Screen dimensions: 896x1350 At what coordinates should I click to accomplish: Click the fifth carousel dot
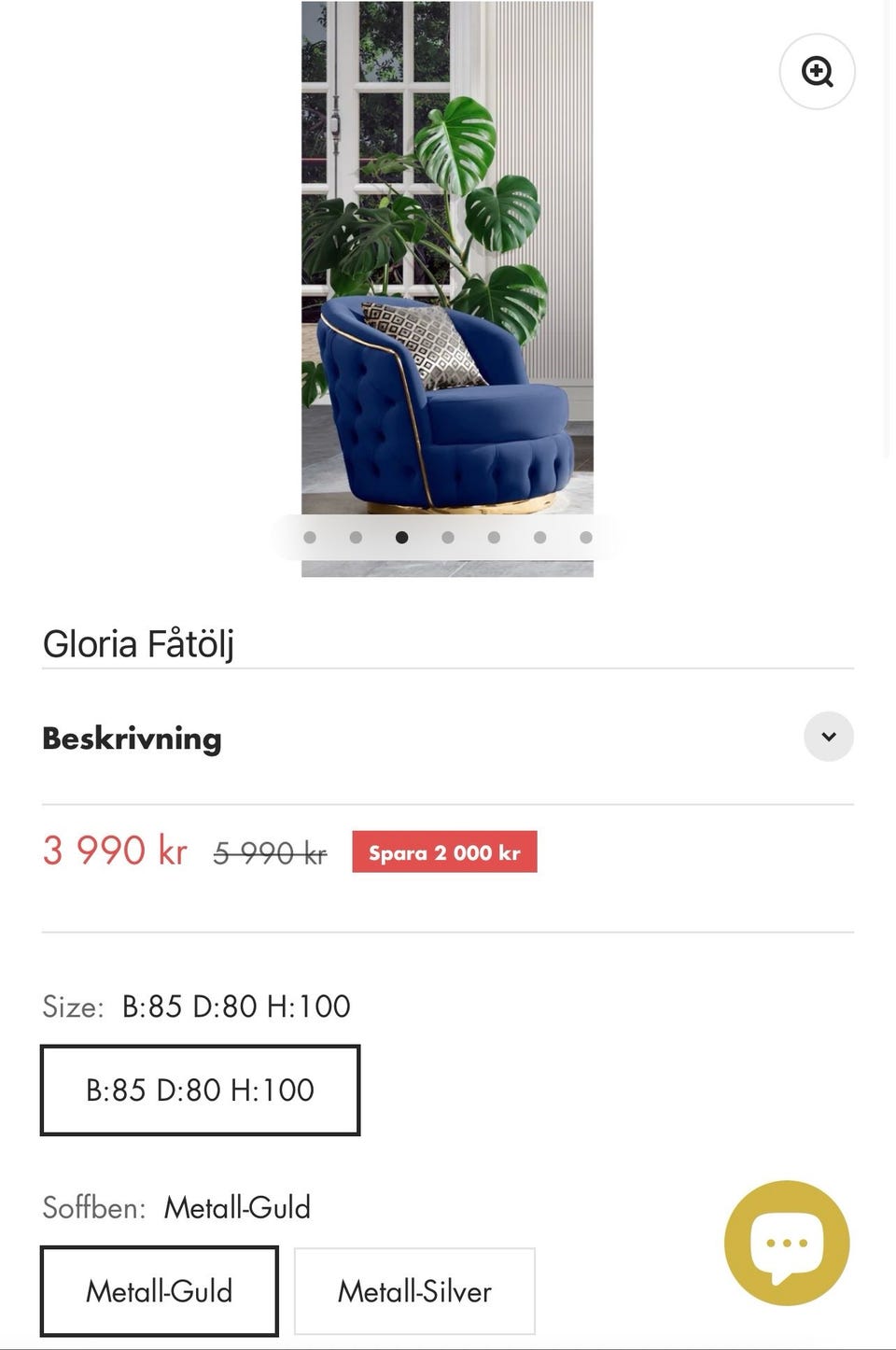(494, 537)
